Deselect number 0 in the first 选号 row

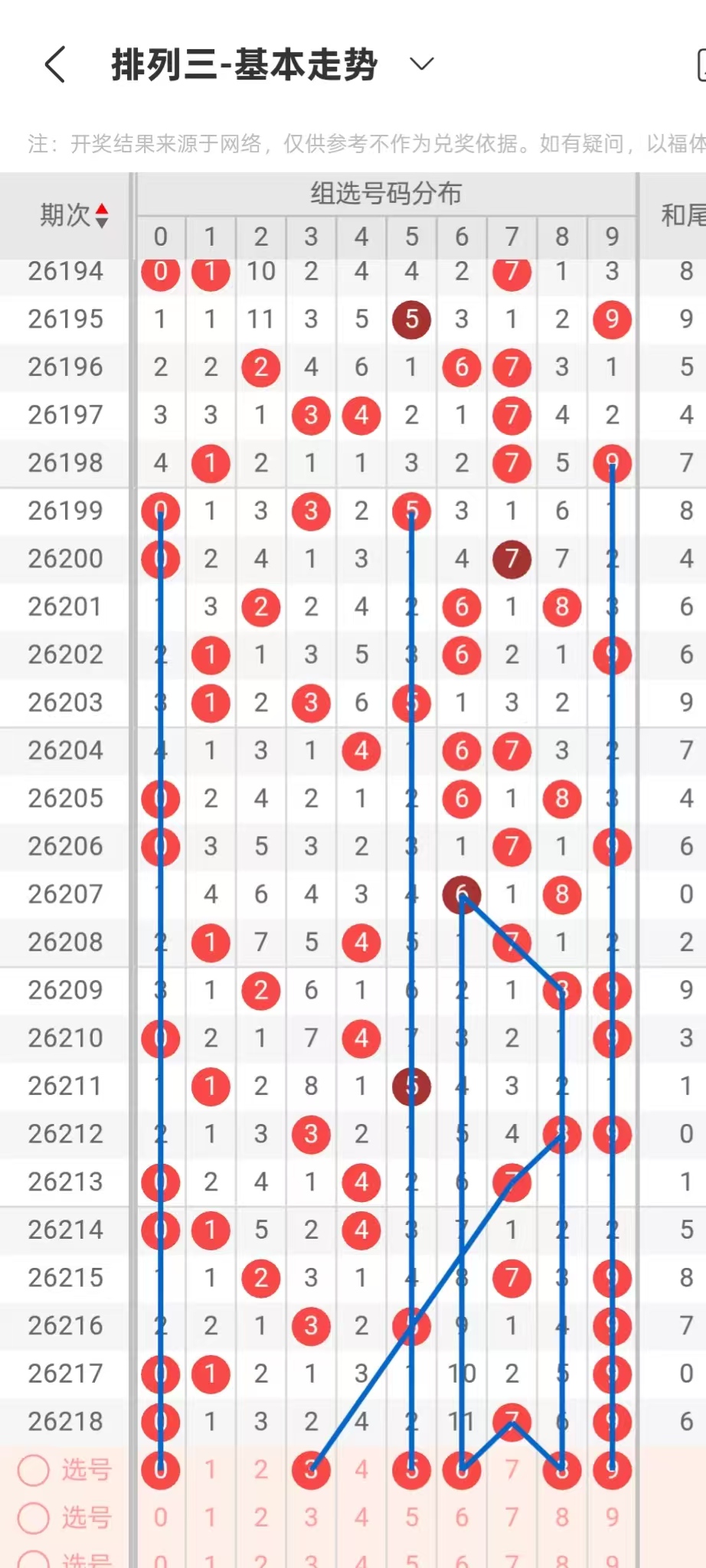click(x=160, y=1470)
